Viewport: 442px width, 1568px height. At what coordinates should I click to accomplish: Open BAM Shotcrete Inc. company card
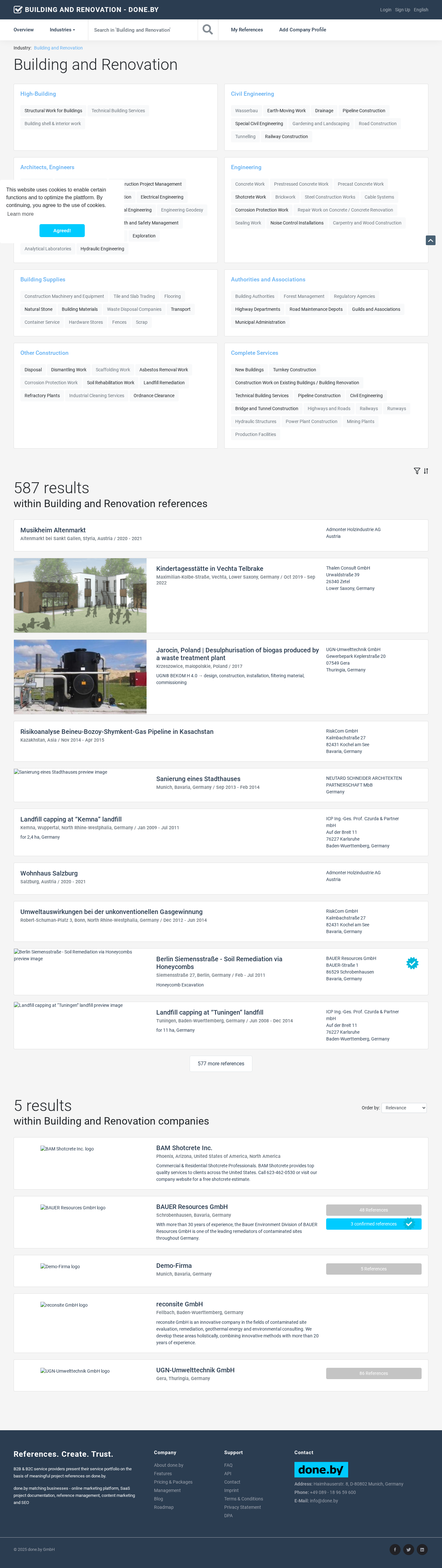pyautogui.click(x=184, y=1148)
